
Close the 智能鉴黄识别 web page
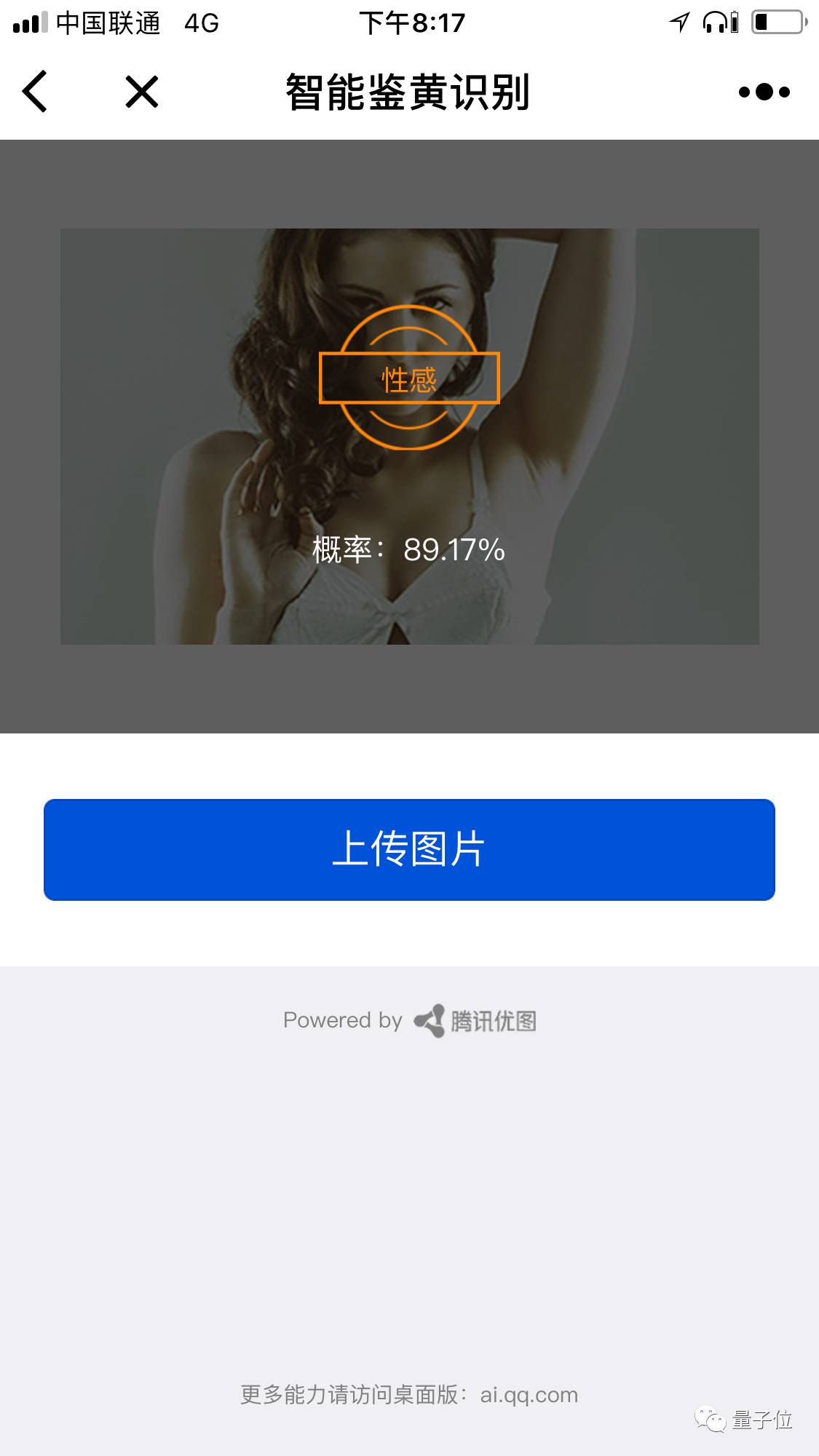pos(141,92)
